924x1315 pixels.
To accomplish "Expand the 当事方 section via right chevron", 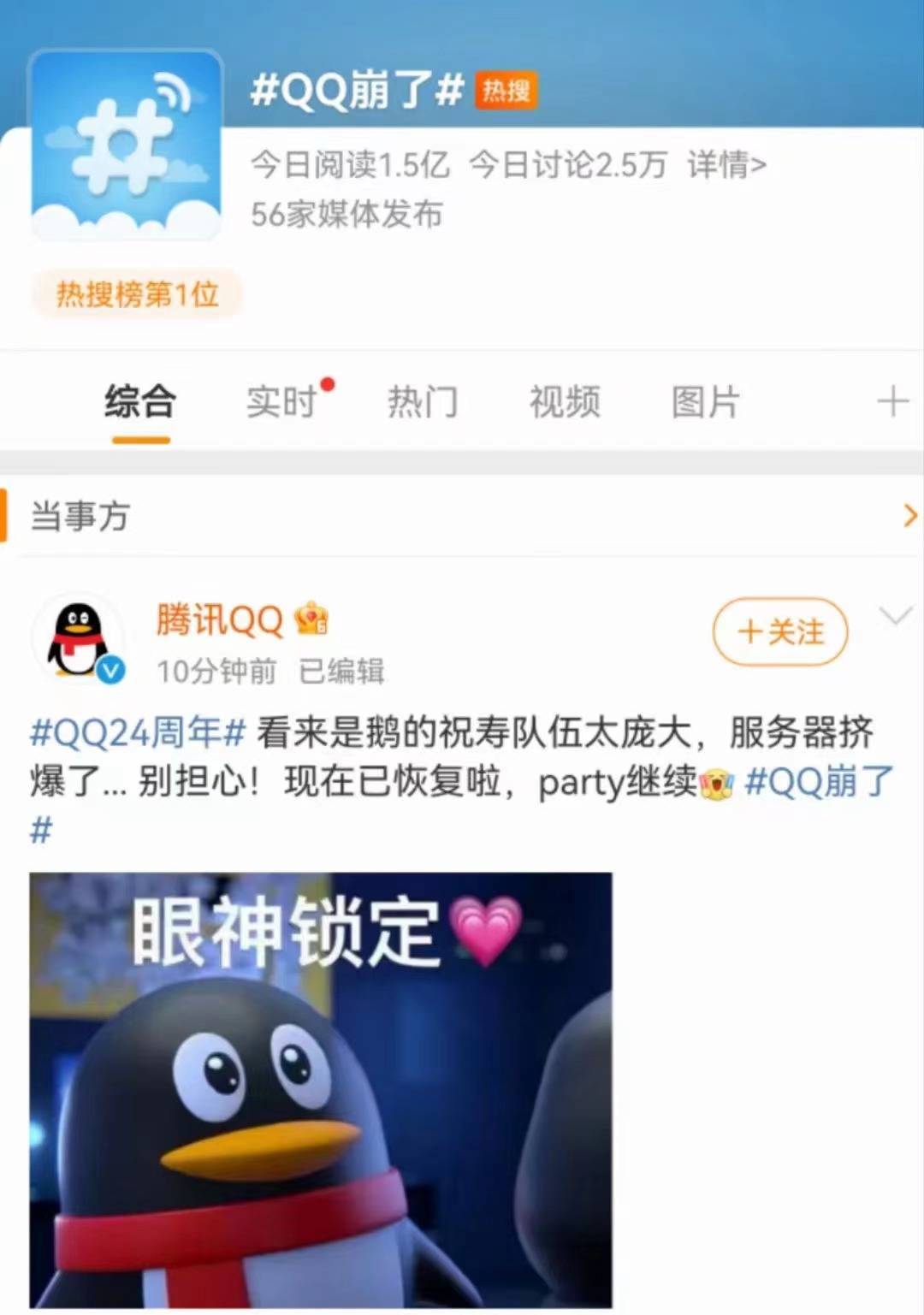I will (x=909, y=513).
